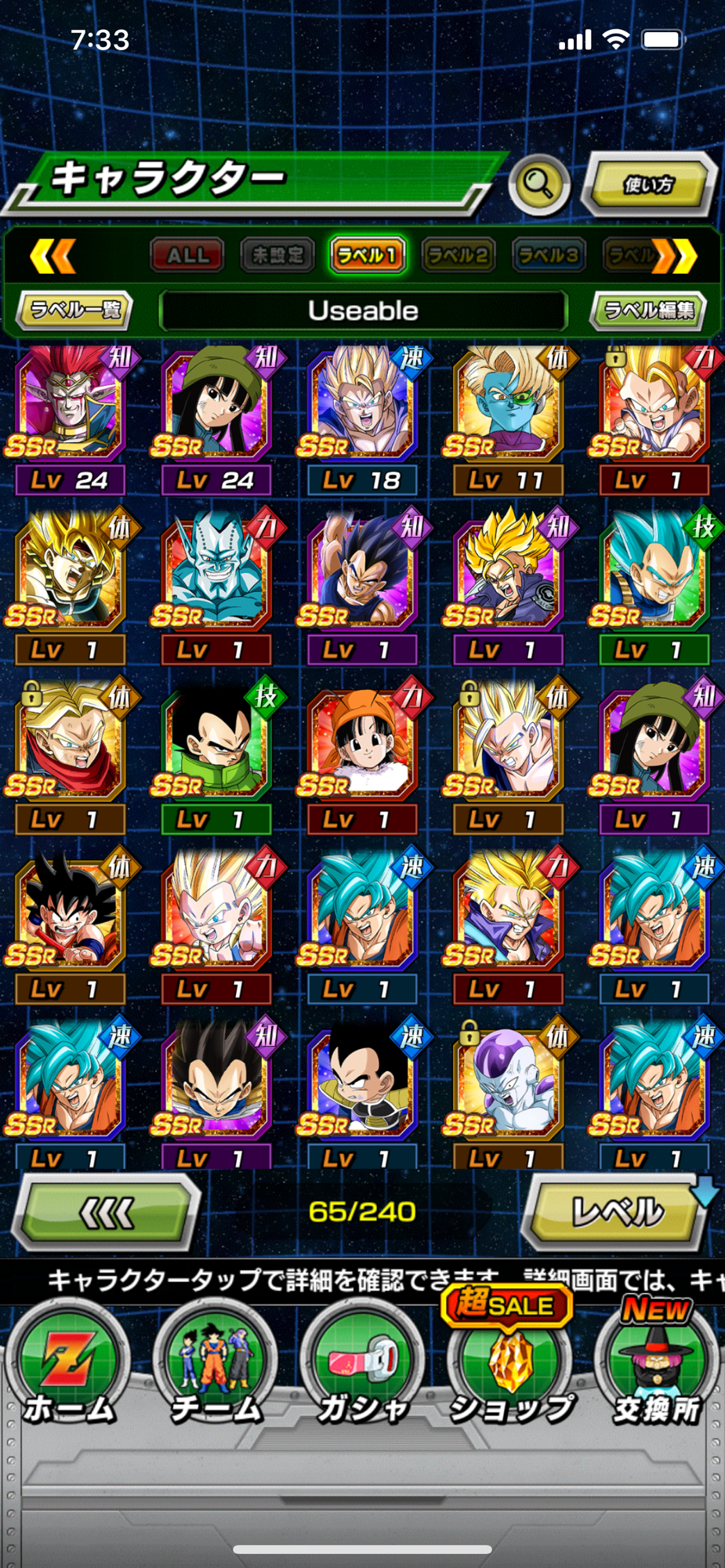Open the magnifying glass search
Image resolution: width=725 pixels, height=1568 pixels.
click(538, 185)
